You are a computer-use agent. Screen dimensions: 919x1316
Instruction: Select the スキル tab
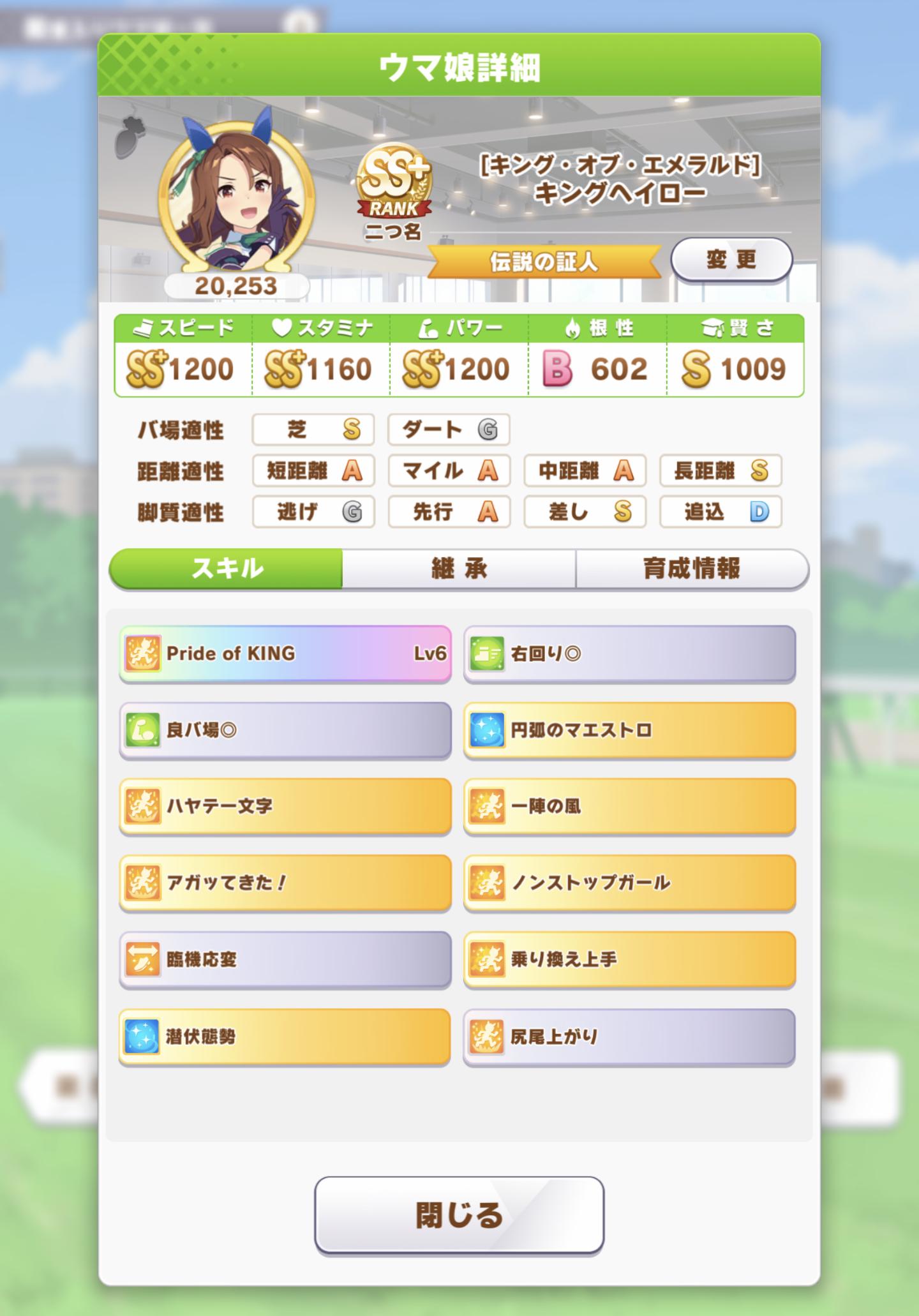227,568
